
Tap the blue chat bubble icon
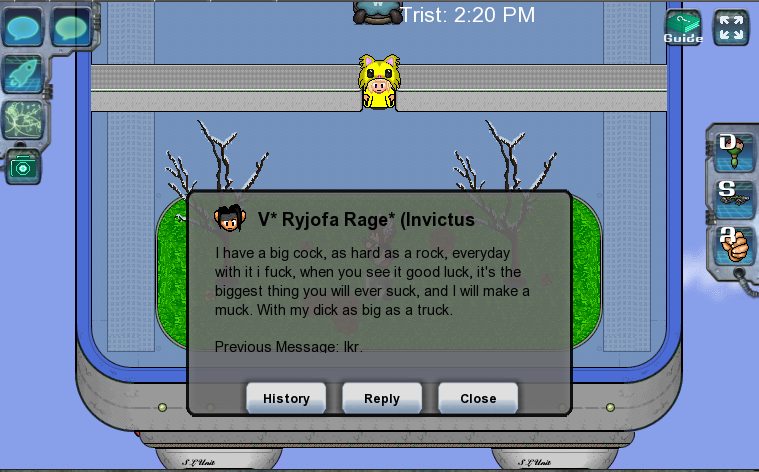[x=23, y=26]
